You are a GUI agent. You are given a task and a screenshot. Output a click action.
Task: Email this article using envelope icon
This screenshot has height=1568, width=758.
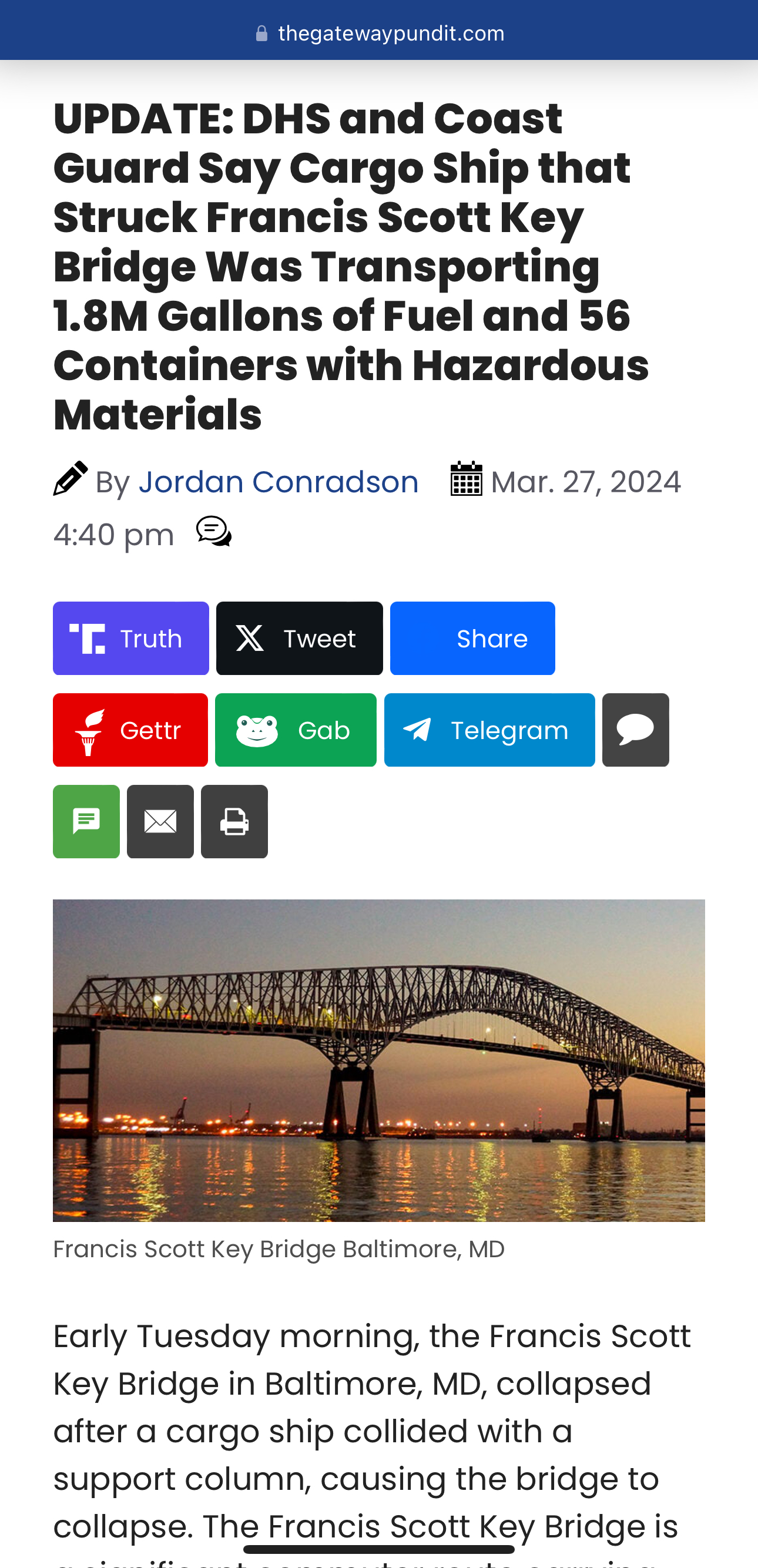point(161,822)
